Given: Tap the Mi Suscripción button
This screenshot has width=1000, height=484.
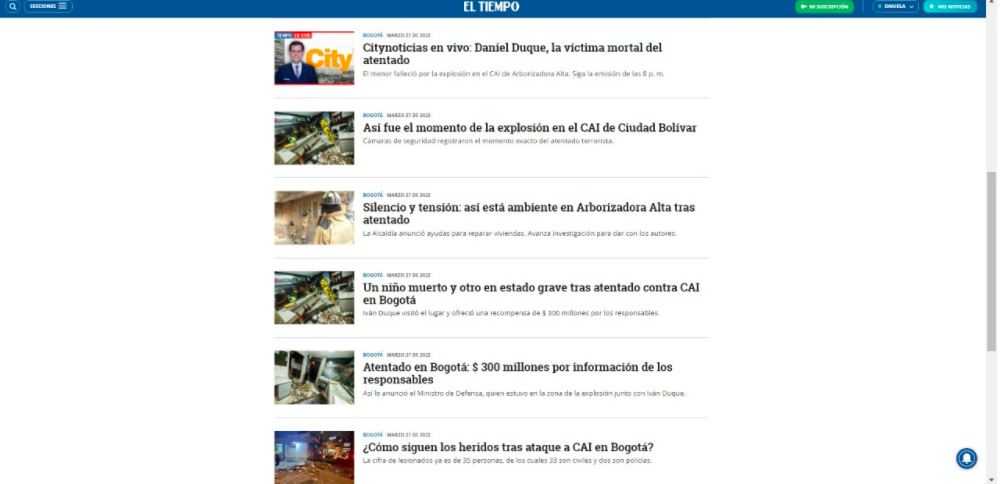Looking at the screenshot, I should tap(825, 6).
